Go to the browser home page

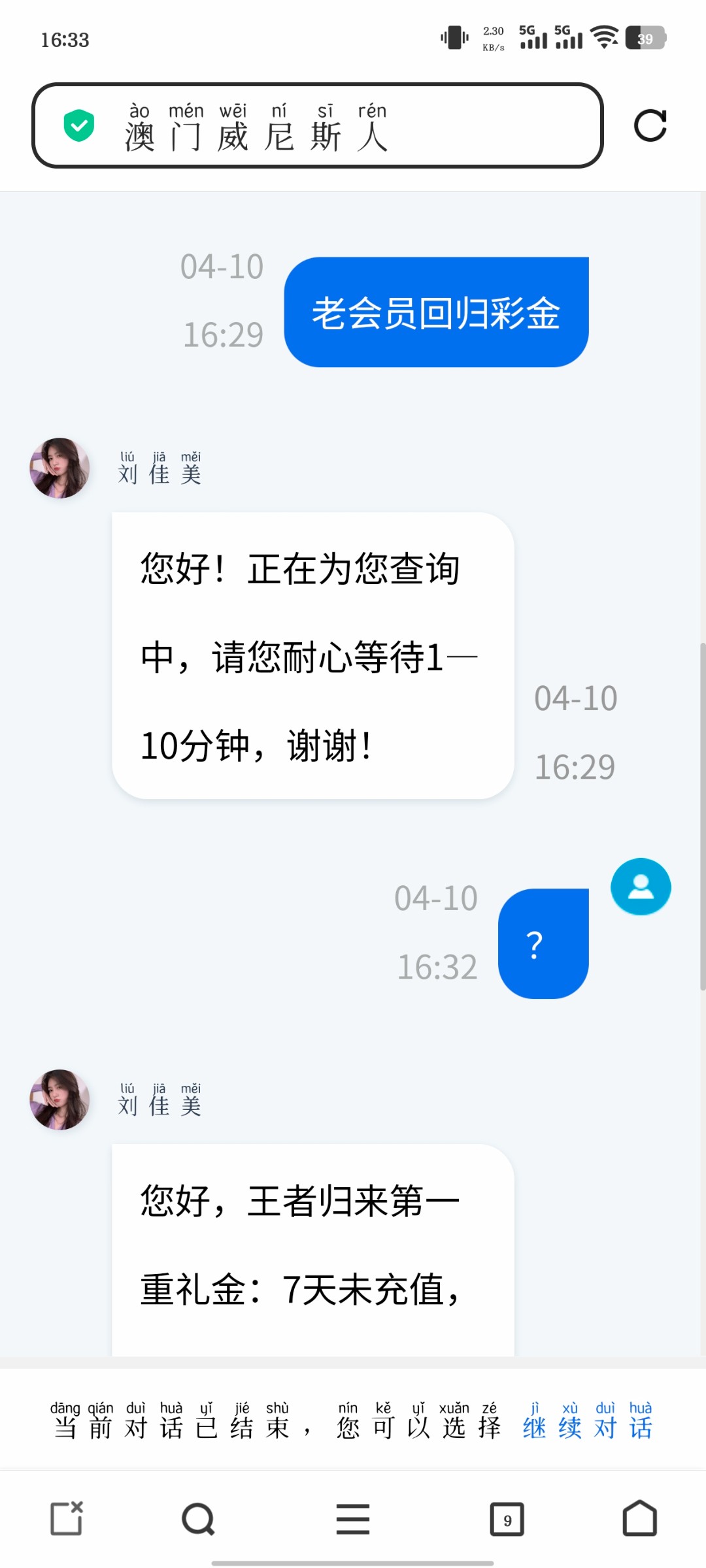coord(639,1518)
